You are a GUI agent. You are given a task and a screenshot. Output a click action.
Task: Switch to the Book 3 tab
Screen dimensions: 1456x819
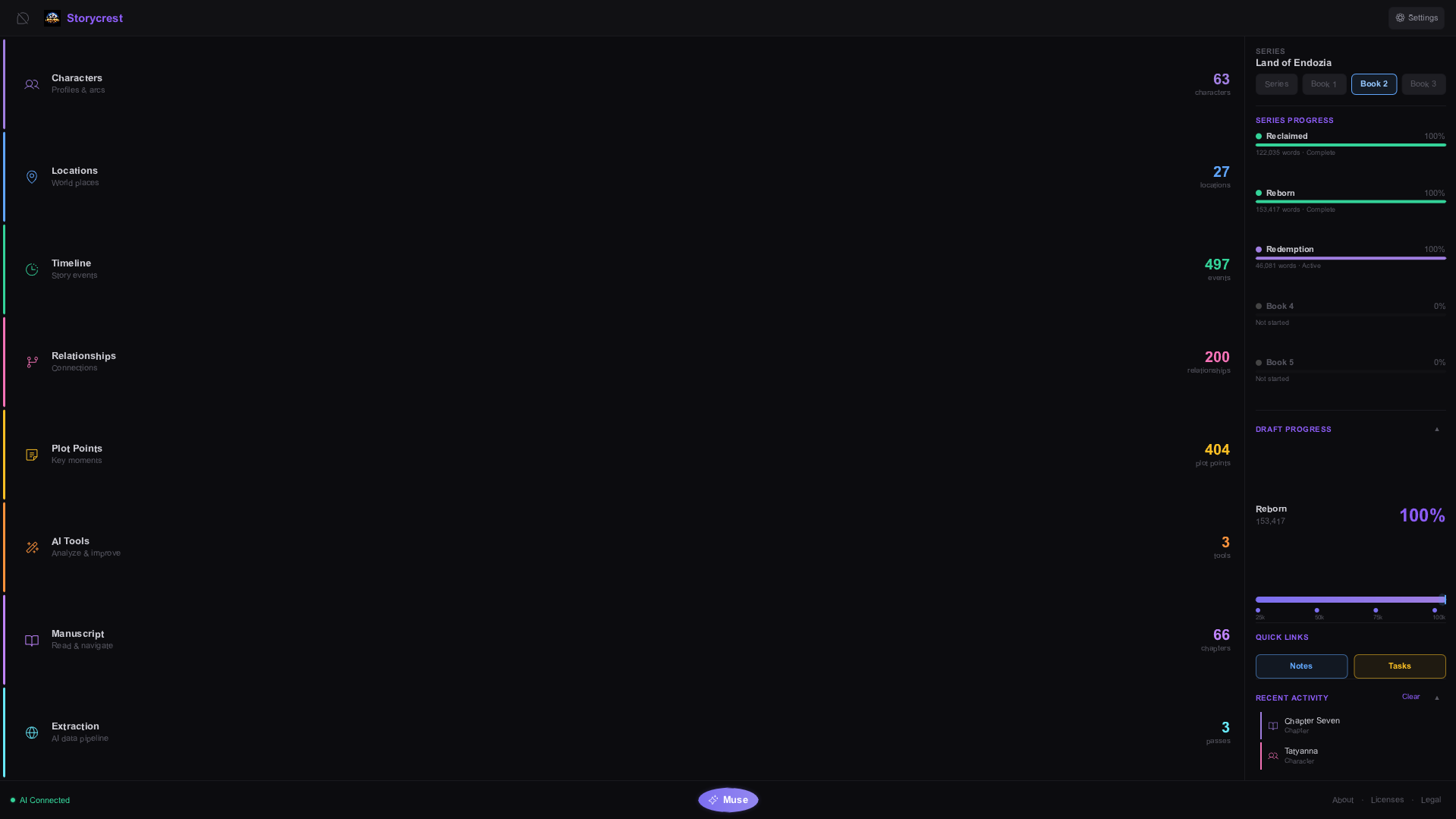1423,84
